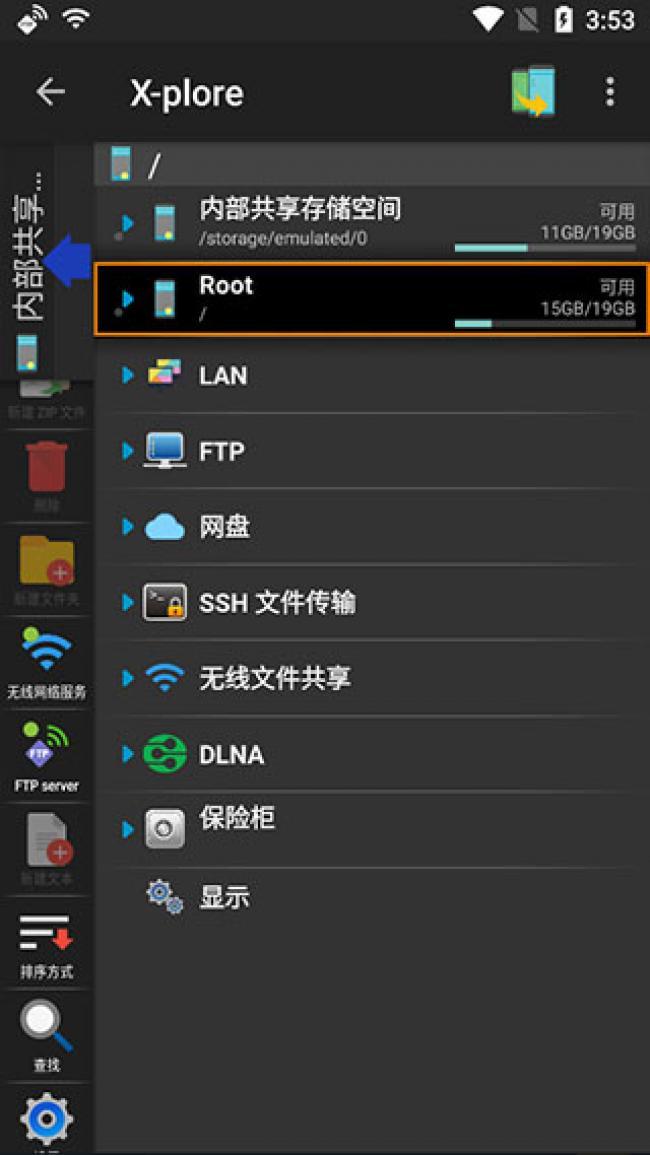This screenshot has width=650, height=1155.
Task: Open the overflow menu
Action: 609,92
